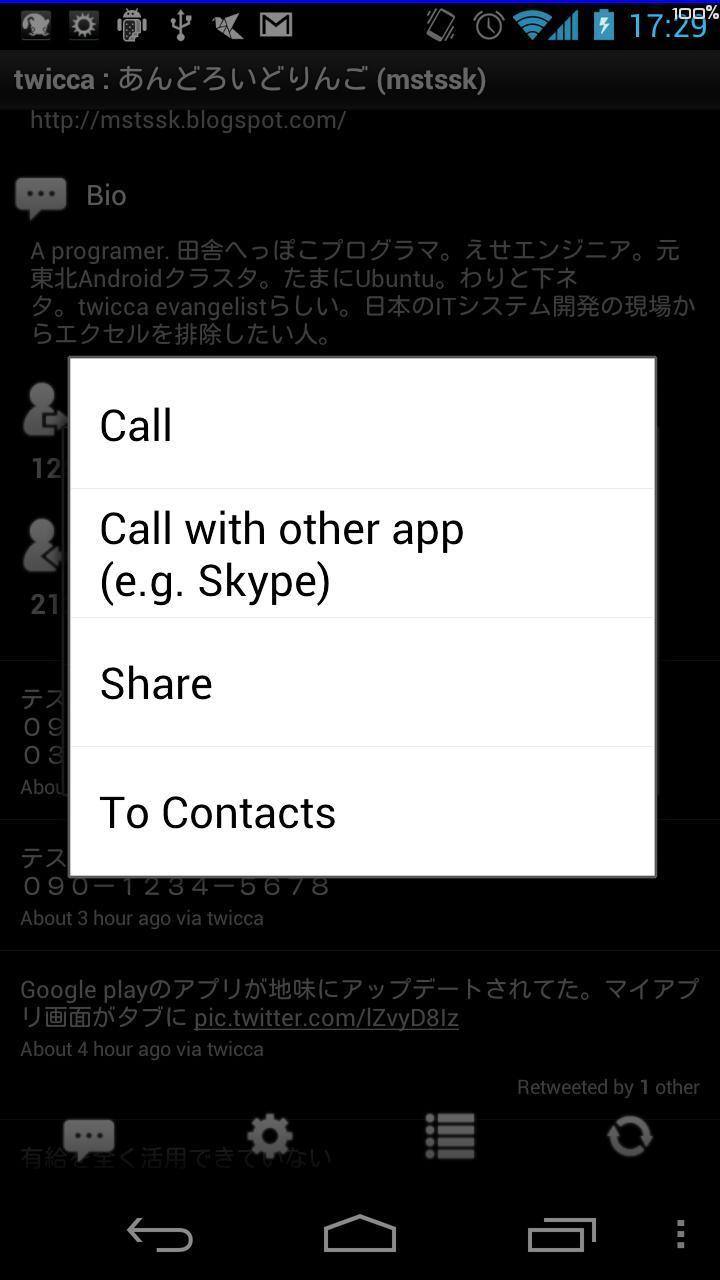Select the Share menu entry
Viewport: 720px width, 1280px height.
[360, 682]
